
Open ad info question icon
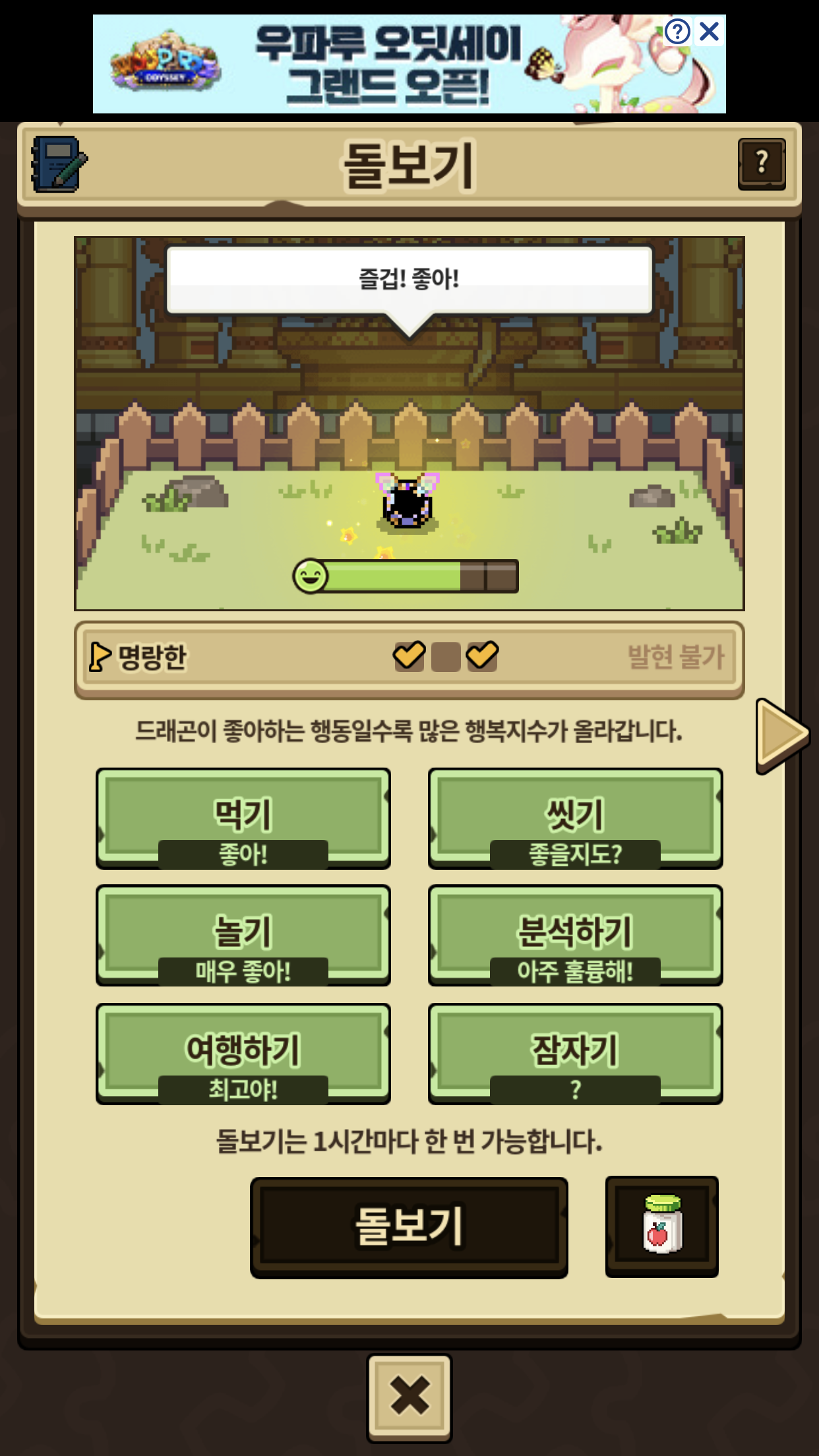(677, 32)
